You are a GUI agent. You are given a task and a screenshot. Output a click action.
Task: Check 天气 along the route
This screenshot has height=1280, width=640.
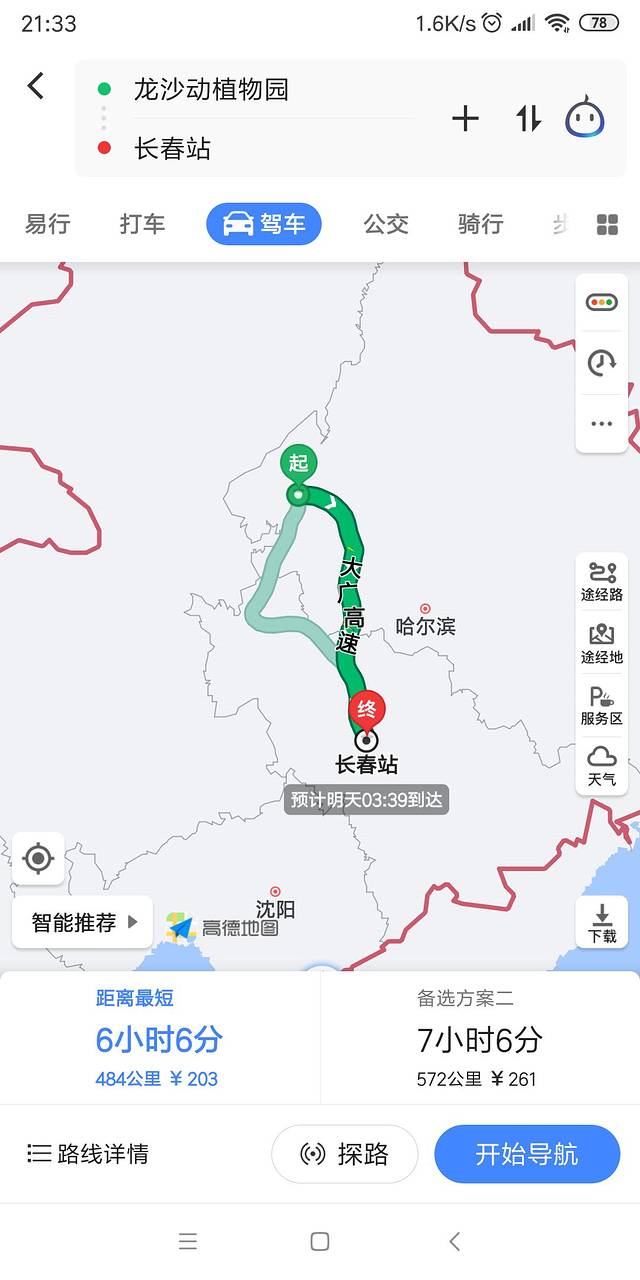[602, 765]
